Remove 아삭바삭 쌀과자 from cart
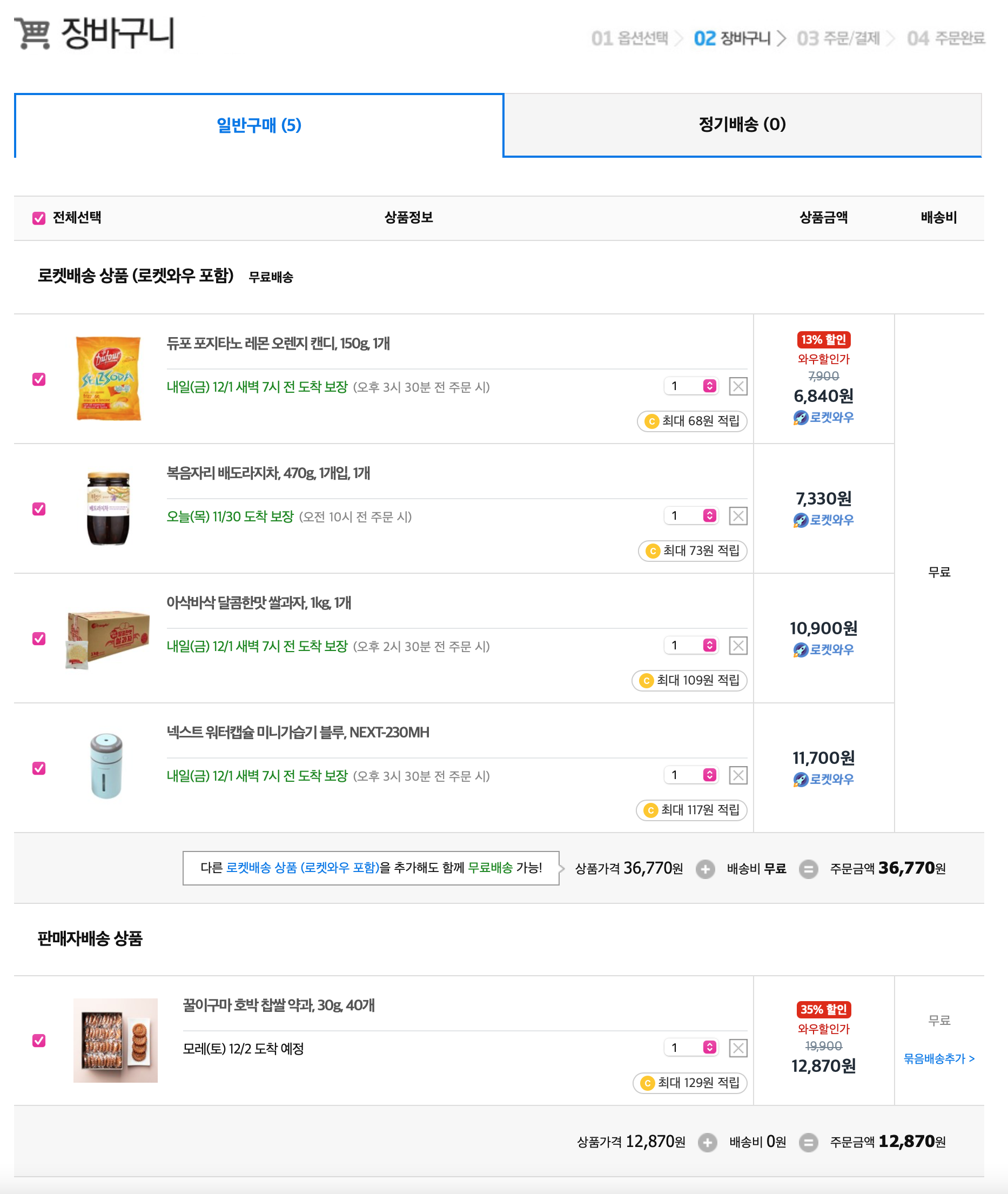1008x1194 pixels. tap(738, 646)
